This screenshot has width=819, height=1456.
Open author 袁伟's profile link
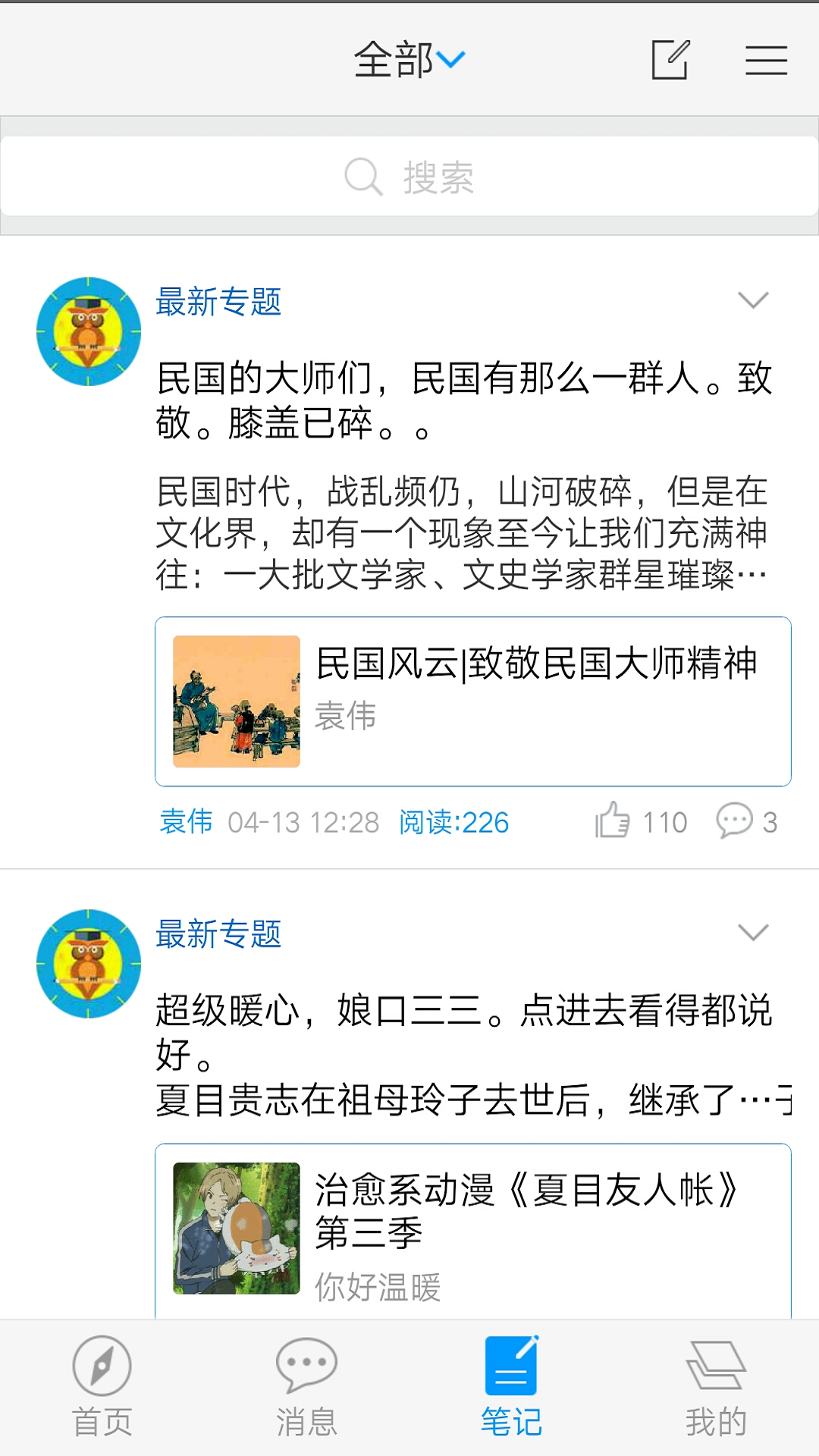(x=186, y=822)
